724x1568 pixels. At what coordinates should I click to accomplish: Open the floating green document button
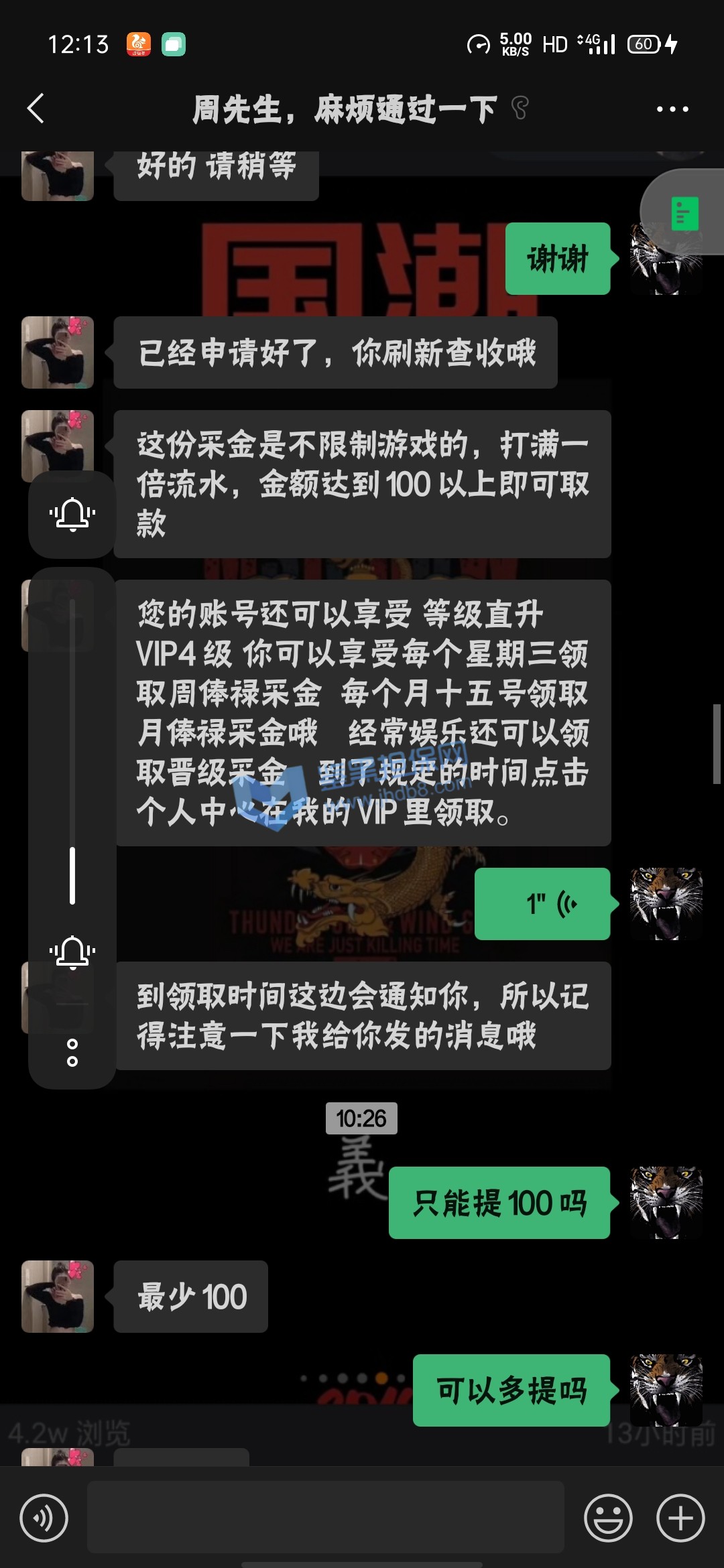[685, 214]
